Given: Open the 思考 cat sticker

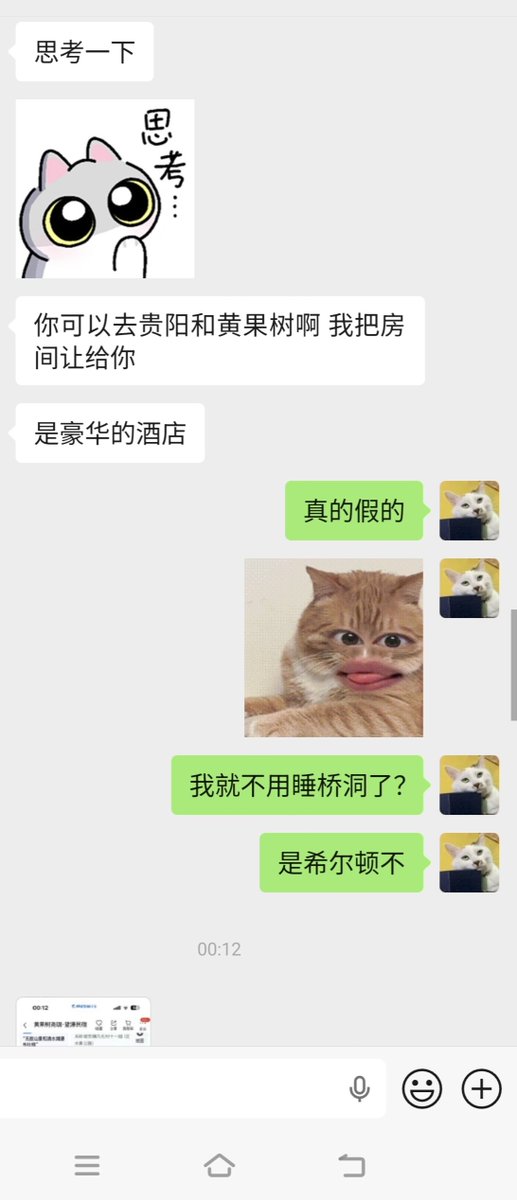Looking at the screenshot, I should tap(105, 189).
